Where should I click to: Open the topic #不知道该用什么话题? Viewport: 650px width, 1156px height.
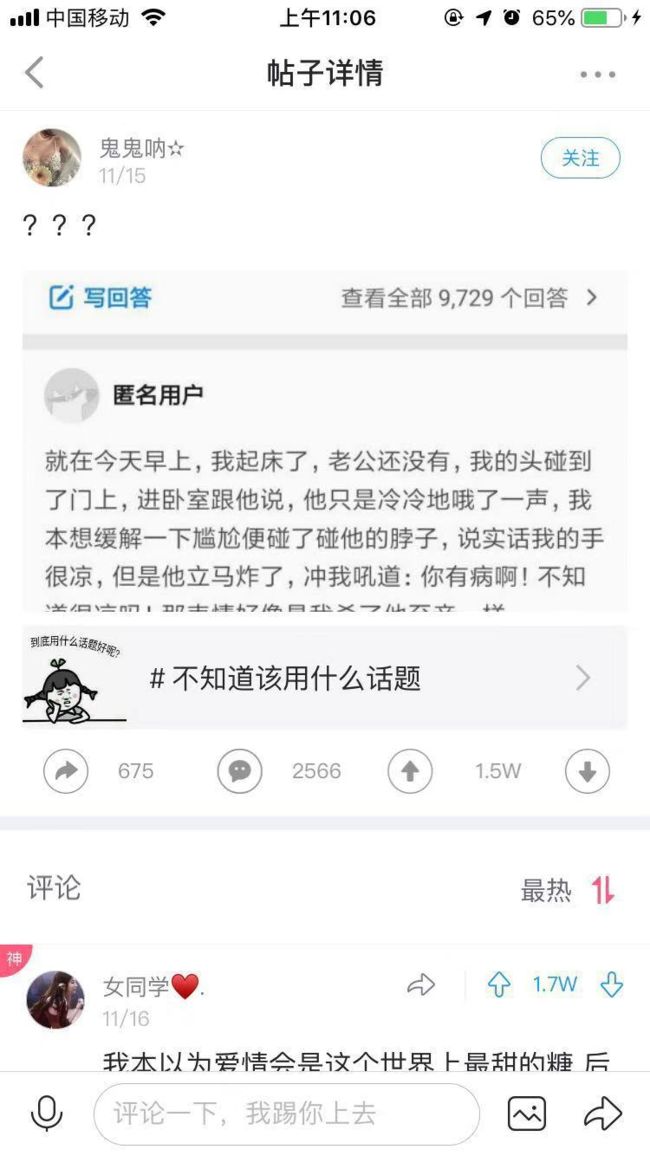click(x=324, y=678)
